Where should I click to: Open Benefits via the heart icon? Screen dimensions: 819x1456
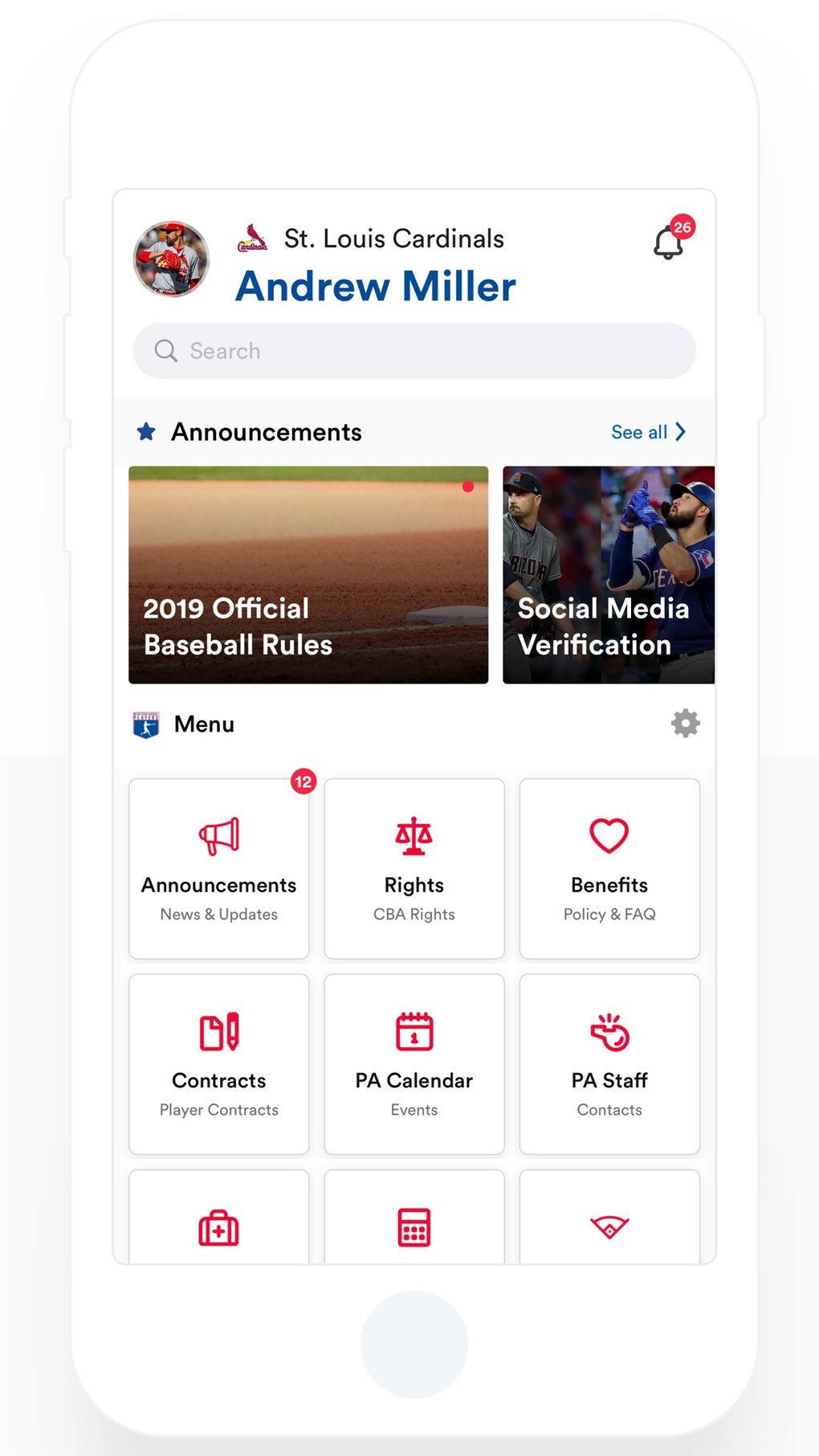coord(609,836)
